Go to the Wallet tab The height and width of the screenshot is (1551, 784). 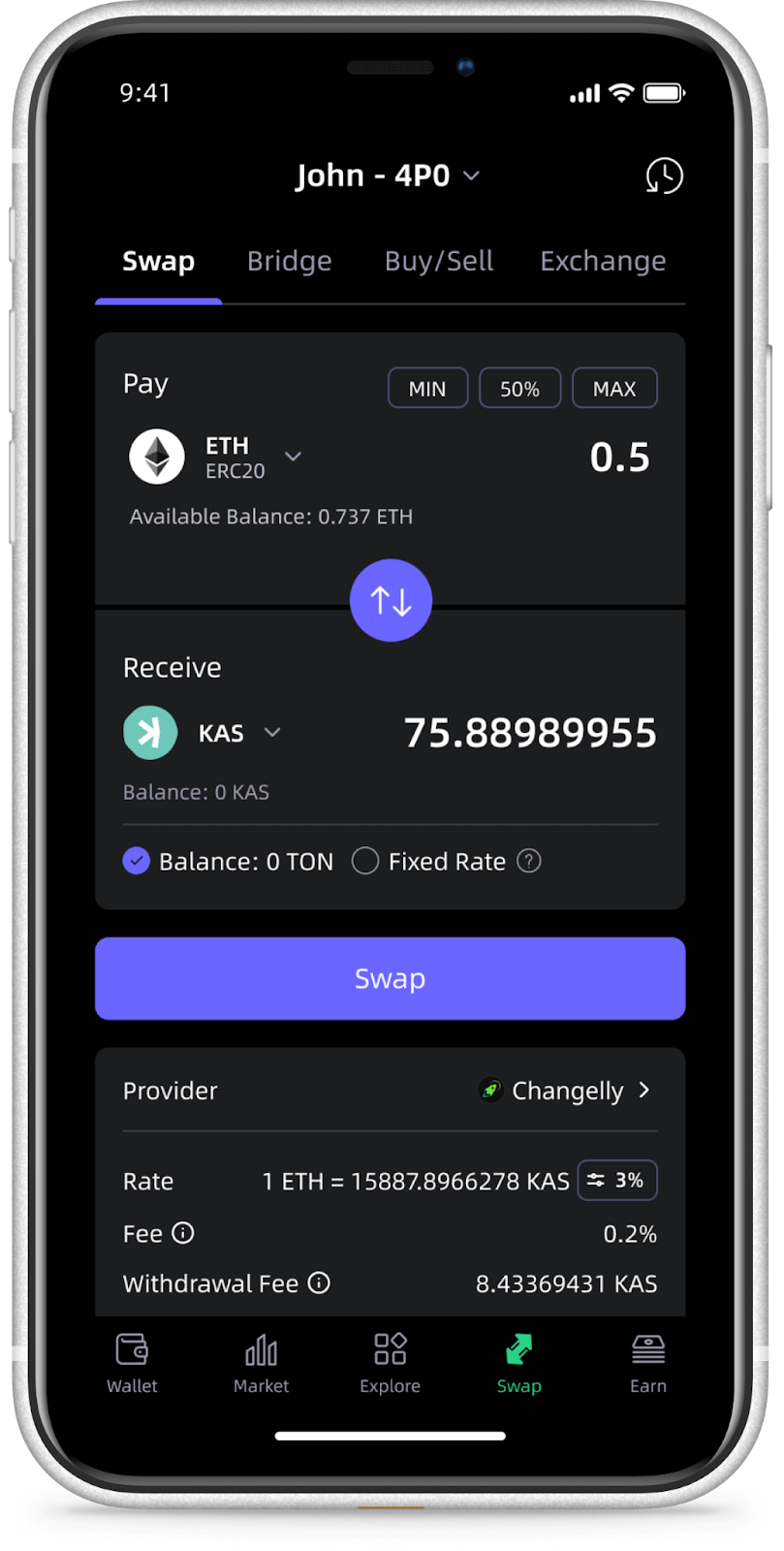(132, 1362)
